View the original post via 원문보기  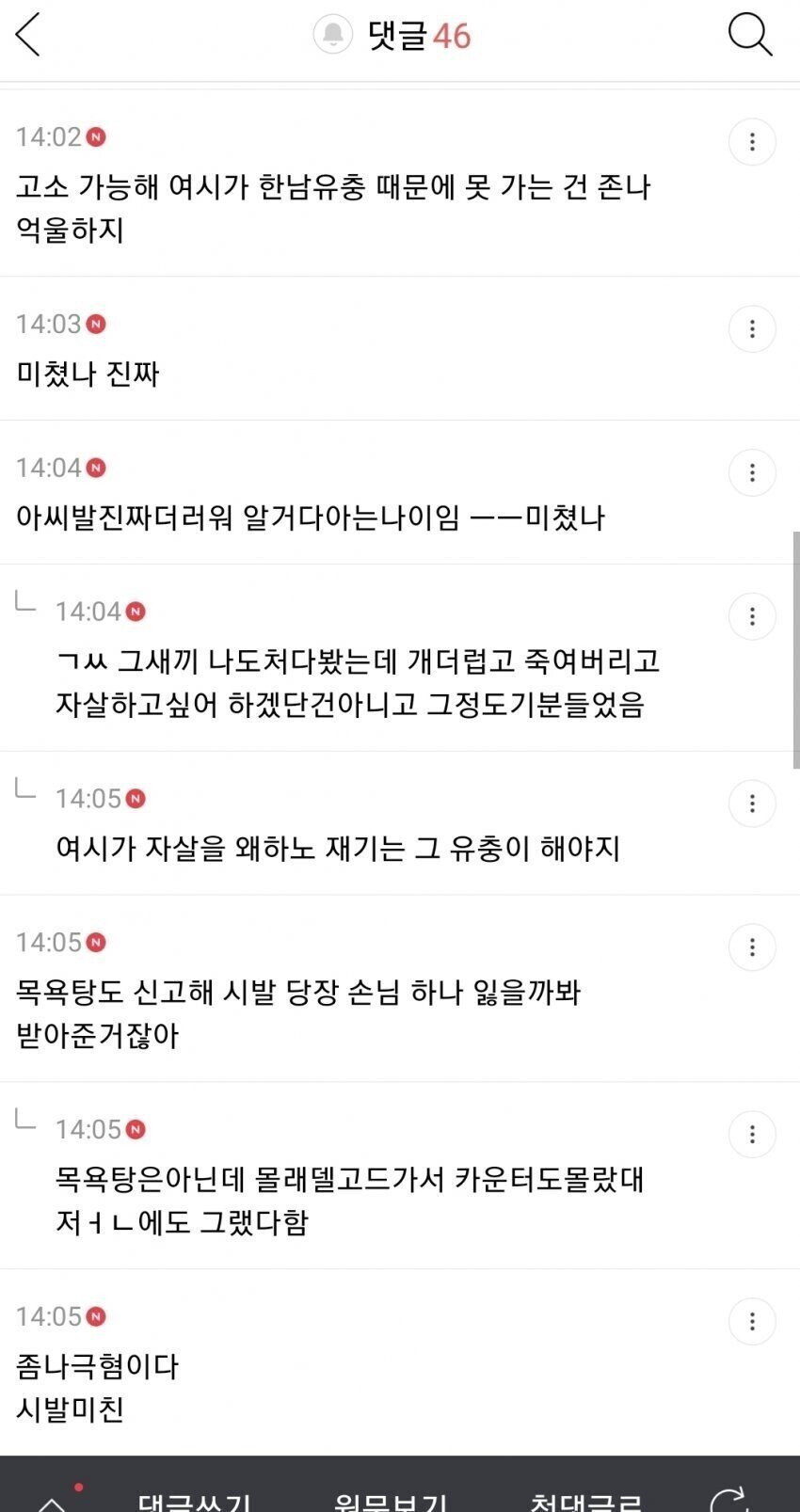(391, 1500)
